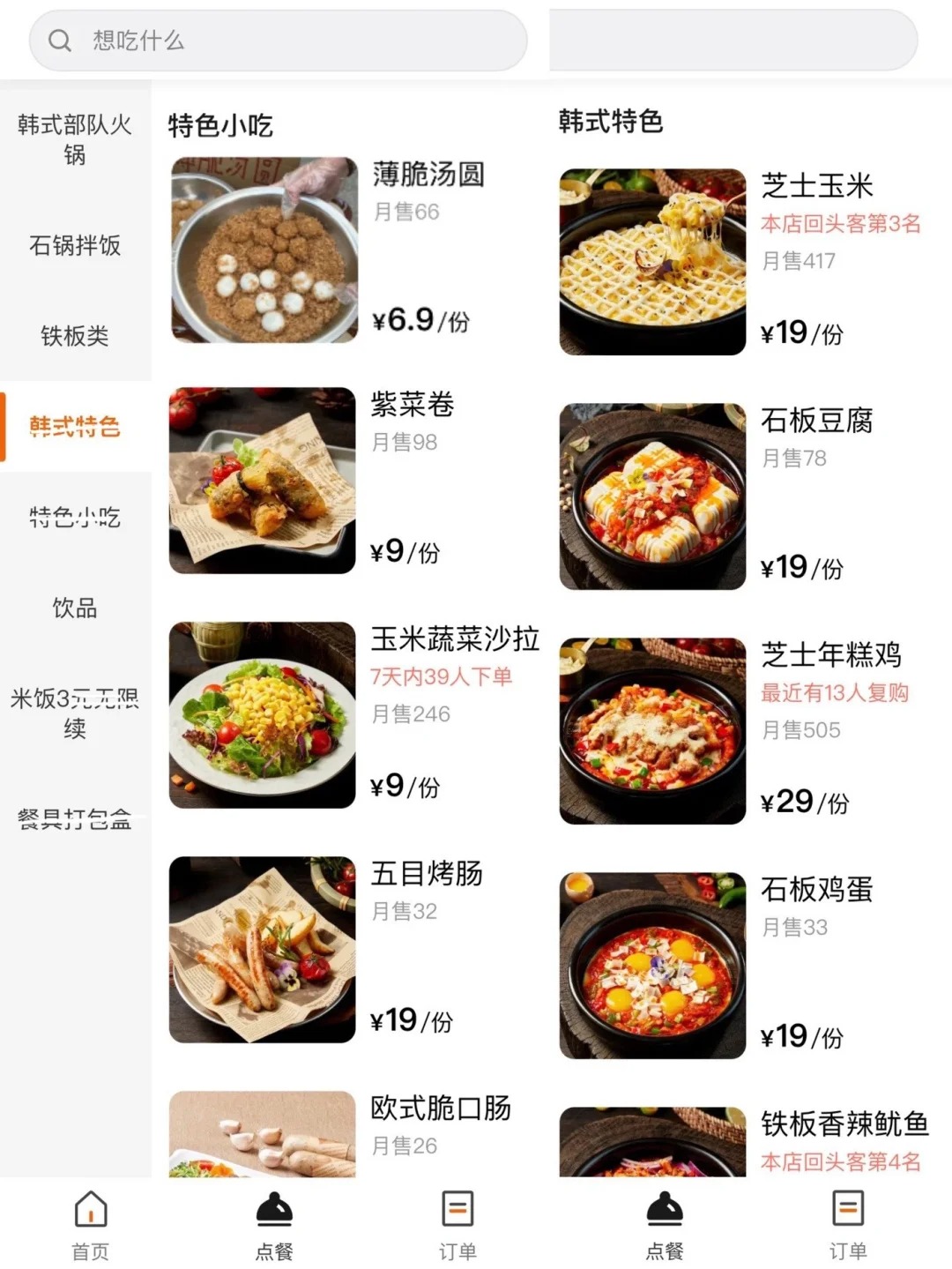Select the 芝士年糕鸡 dish

[x=830, y=655]
